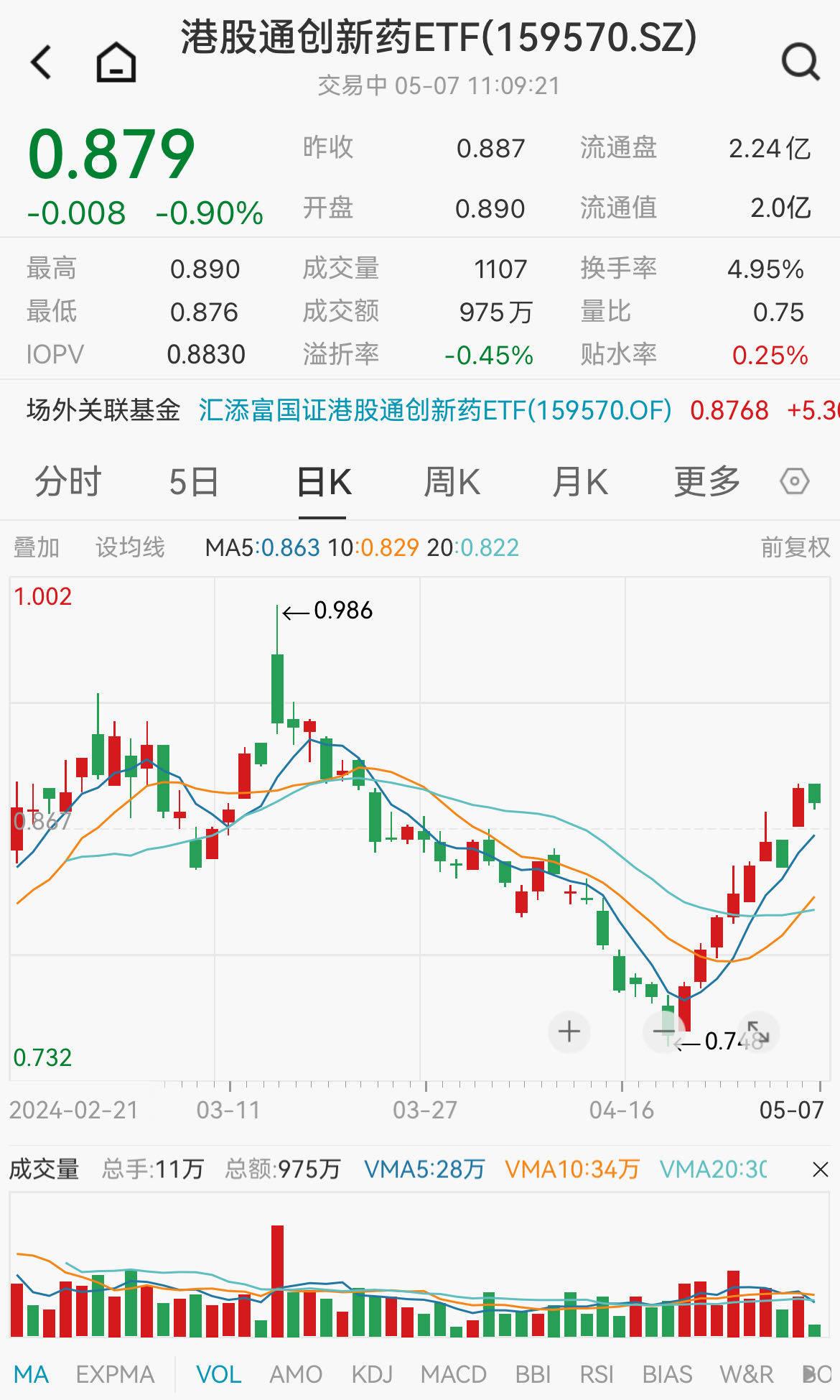Switch to the 分时 intraday tab
The width and height of the screenshot is (840, 1400).
[x=70, y=482]
